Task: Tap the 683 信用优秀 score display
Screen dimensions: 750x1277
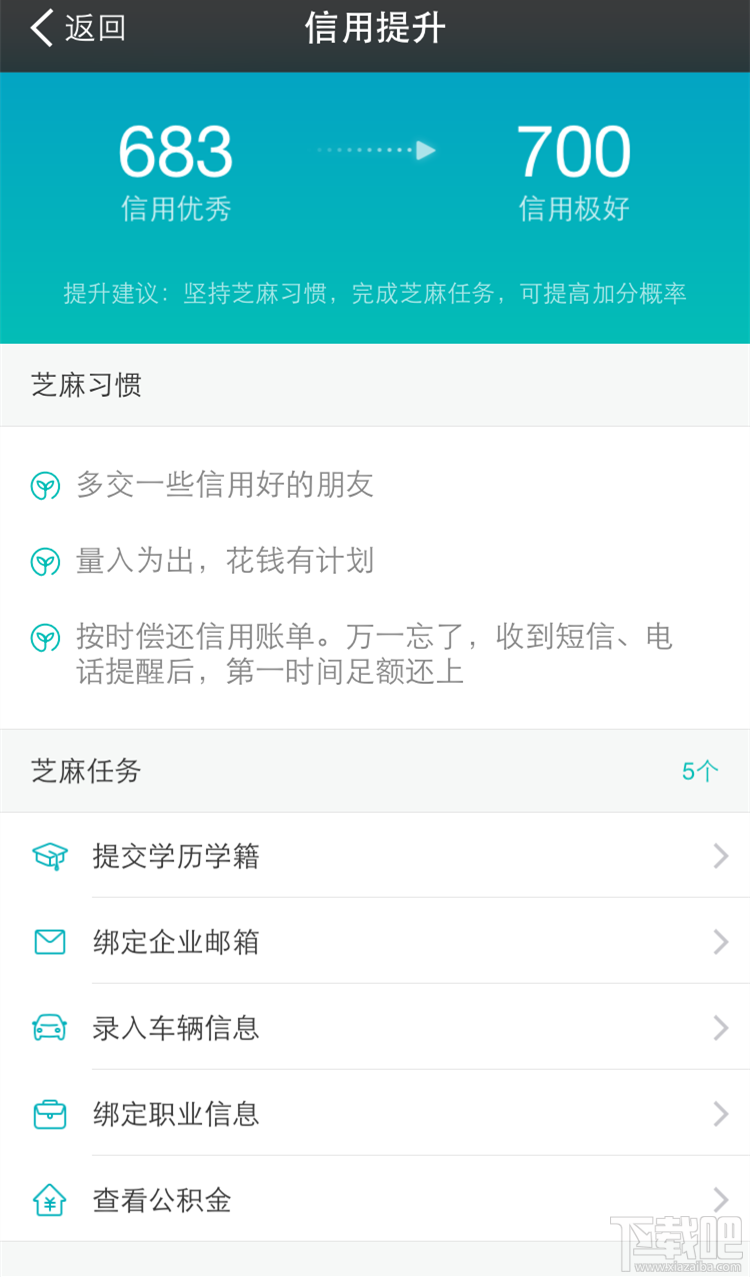Action: click(x=175, y=170)
